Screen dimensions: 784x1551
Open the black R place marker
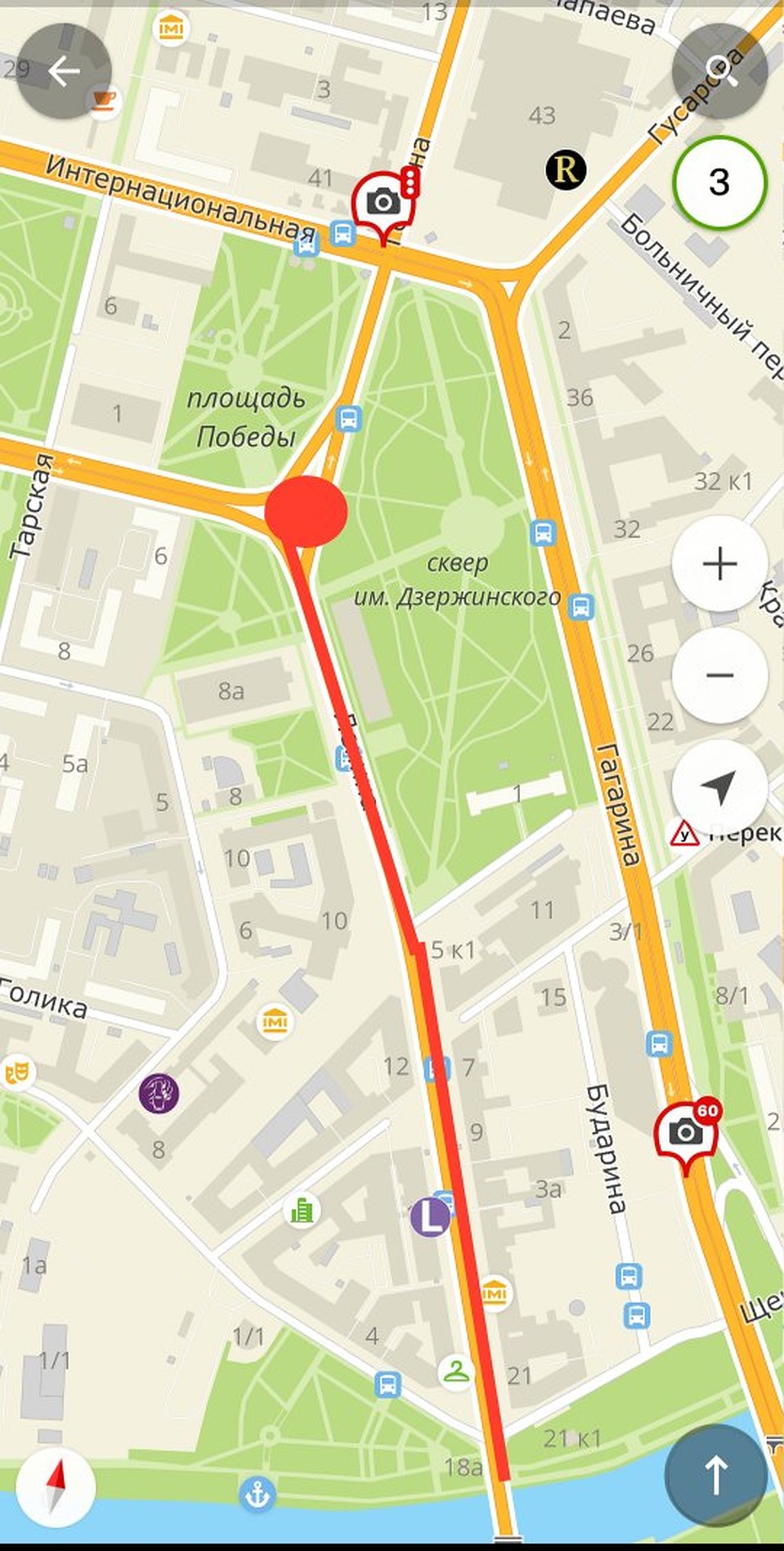[x=566, y=170]
